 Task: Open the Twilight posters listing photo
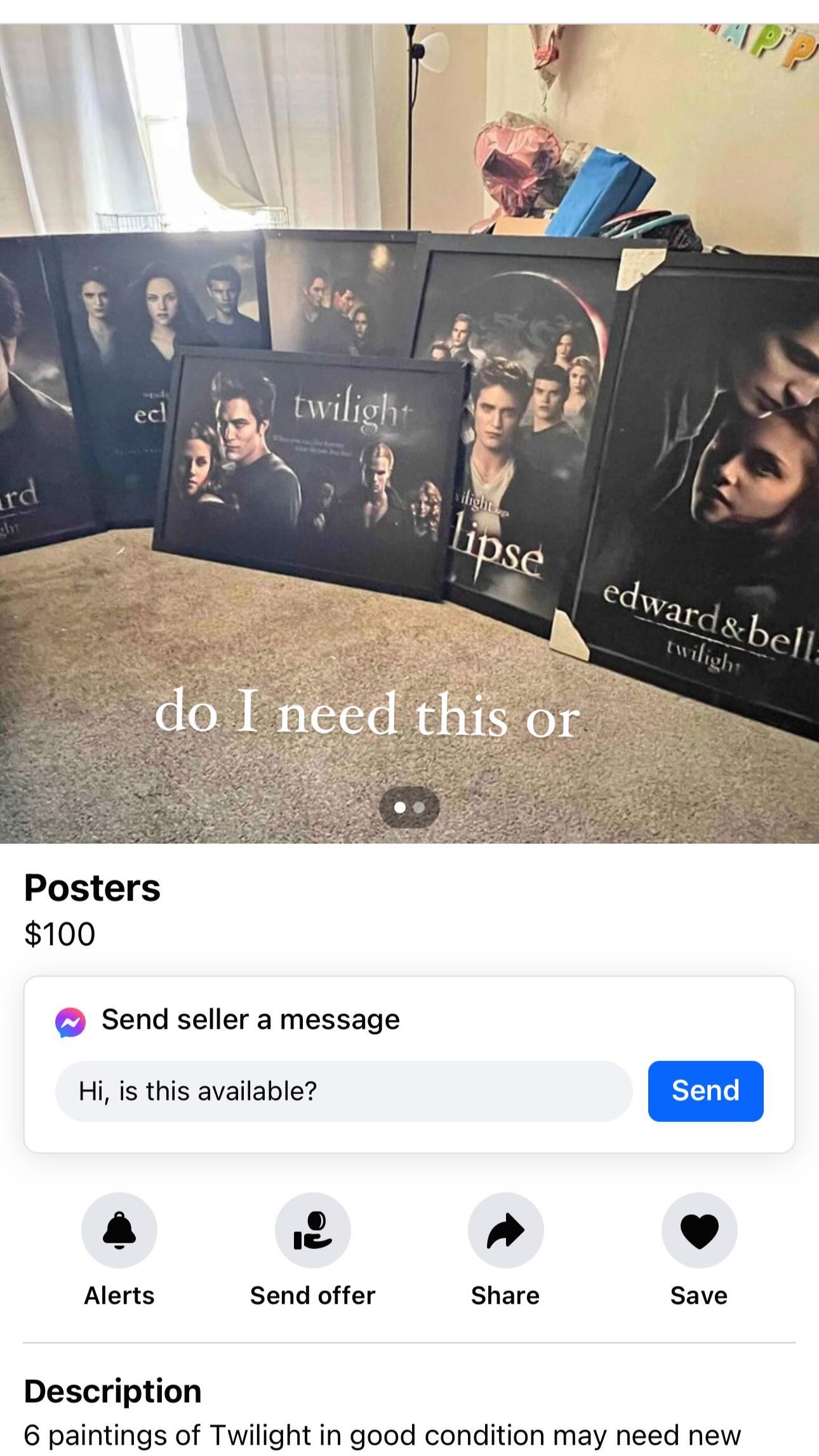(x=409, y=434)
